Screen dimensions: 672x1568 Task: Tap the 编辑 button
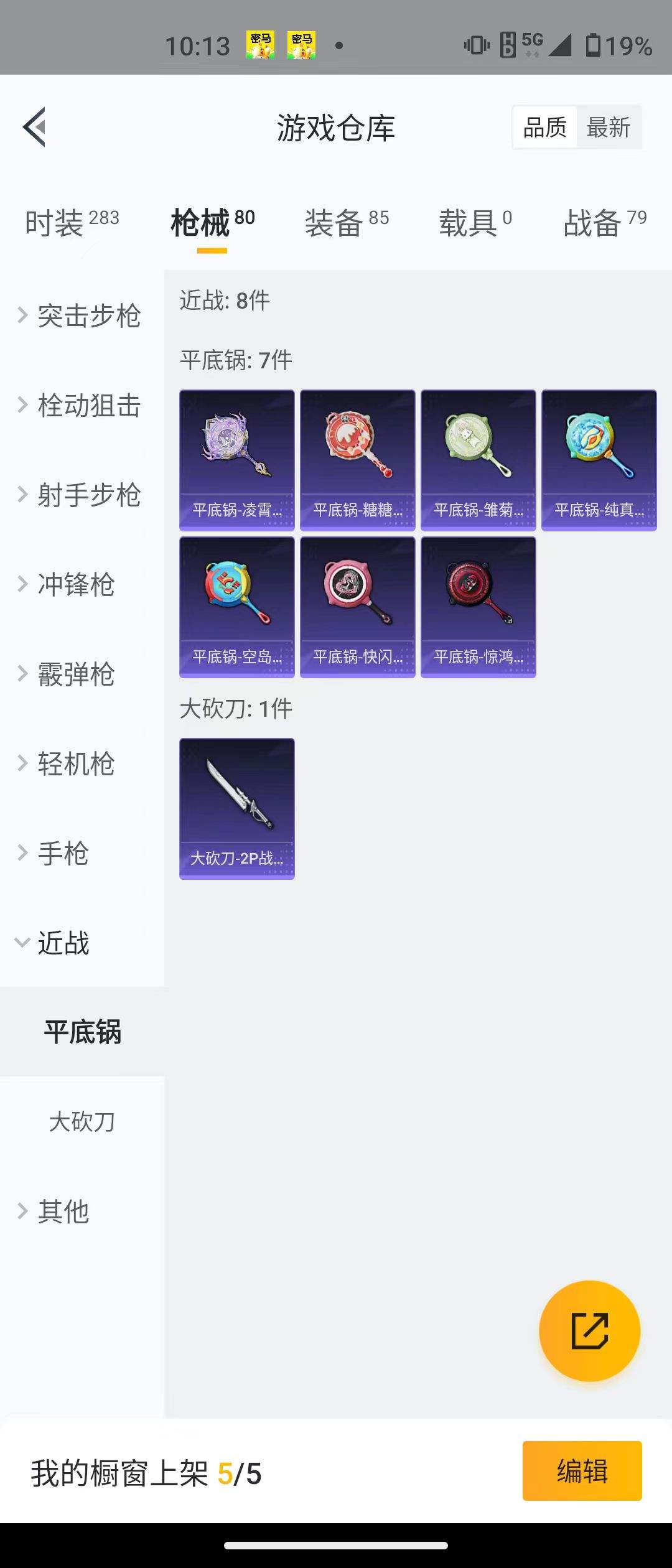pos(582,1471)
